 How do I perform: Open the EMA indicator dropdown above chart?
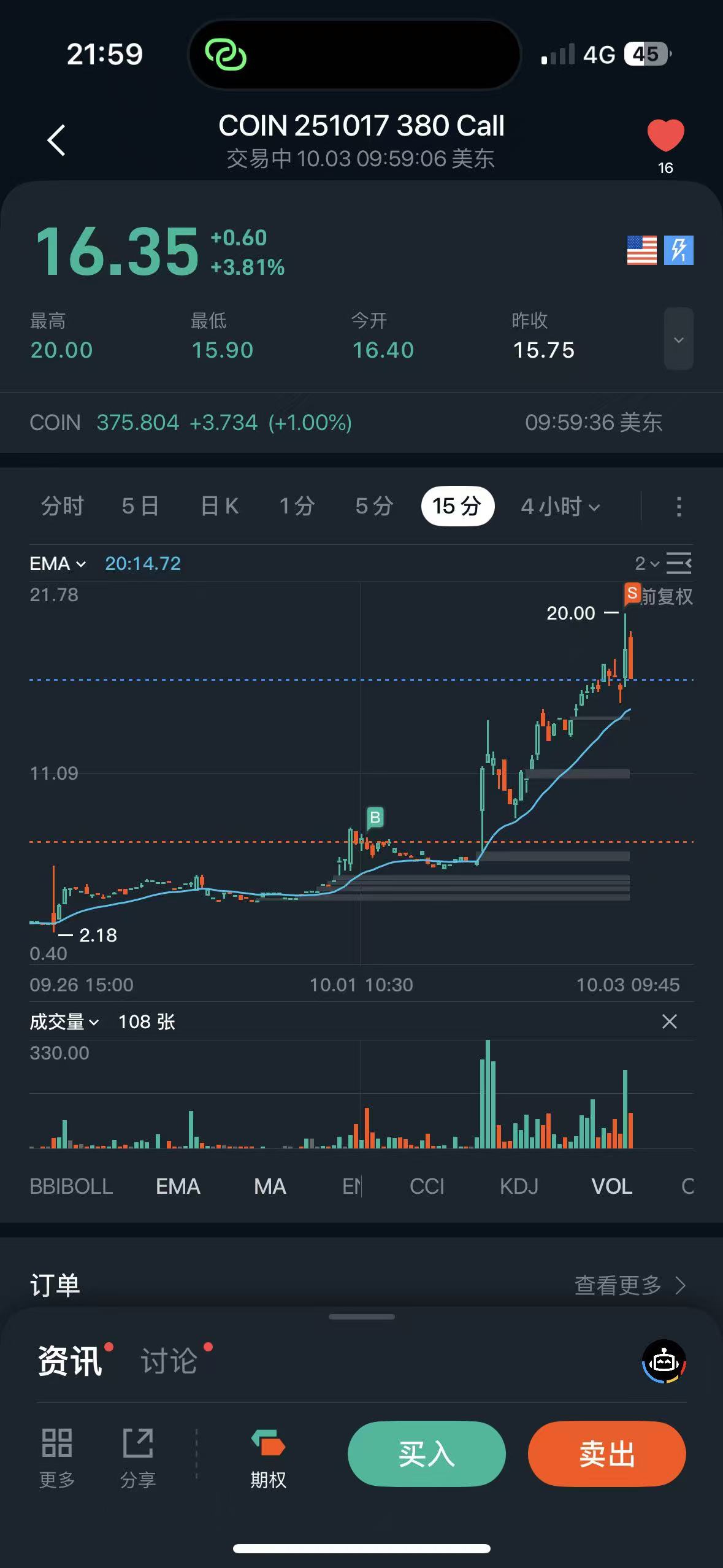pos(58,563)
